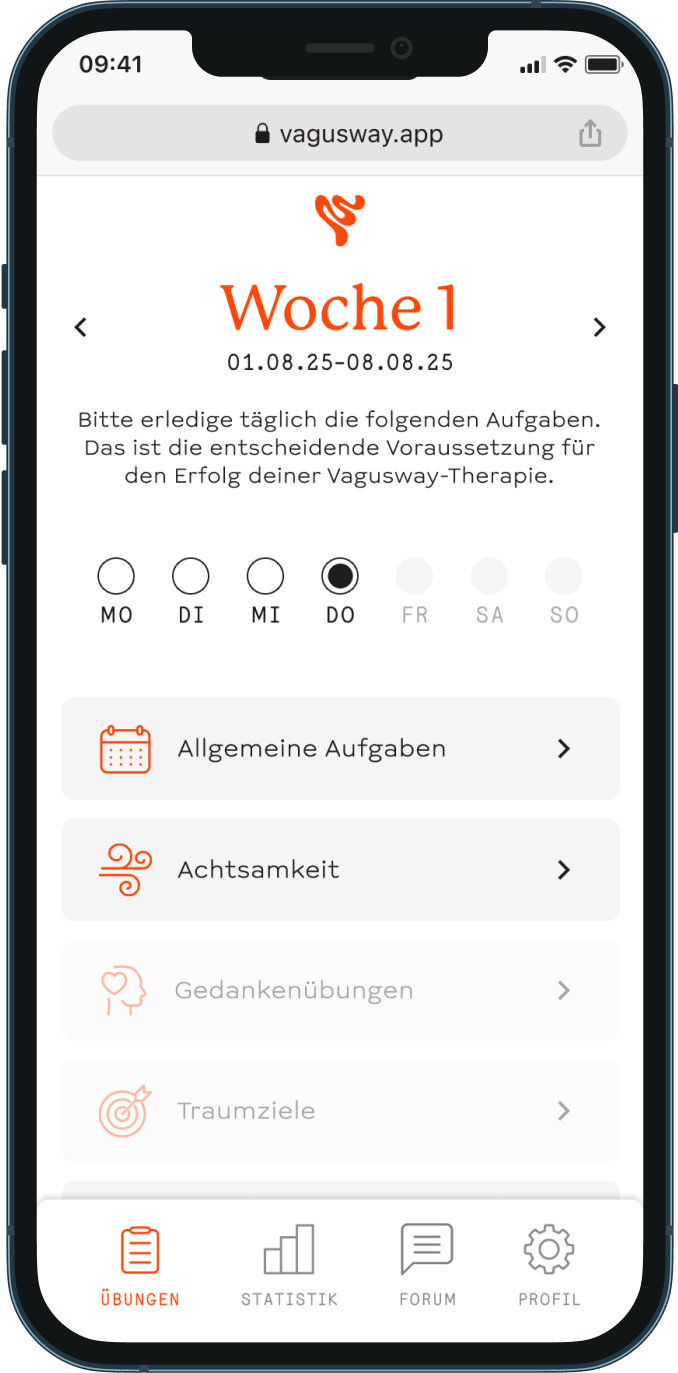678x1373 pixels.
Task: Open Allgemeine Aufgaben
Action: pyautogui.click(x=340, y=749)
